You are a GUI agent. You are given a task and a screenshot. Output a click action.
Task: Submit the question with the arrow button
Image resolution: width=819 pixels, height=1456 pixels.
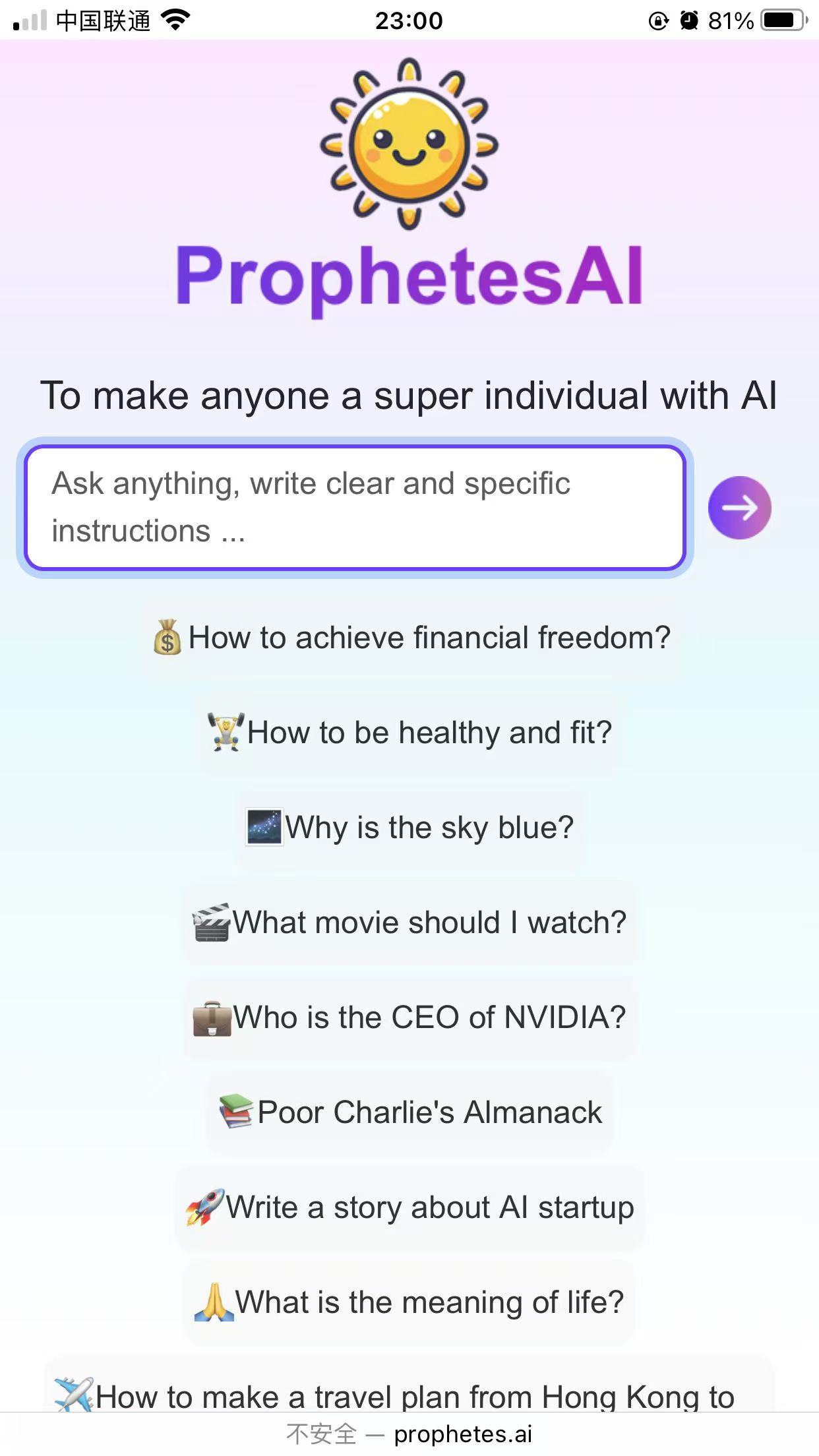tap(739, 508)
